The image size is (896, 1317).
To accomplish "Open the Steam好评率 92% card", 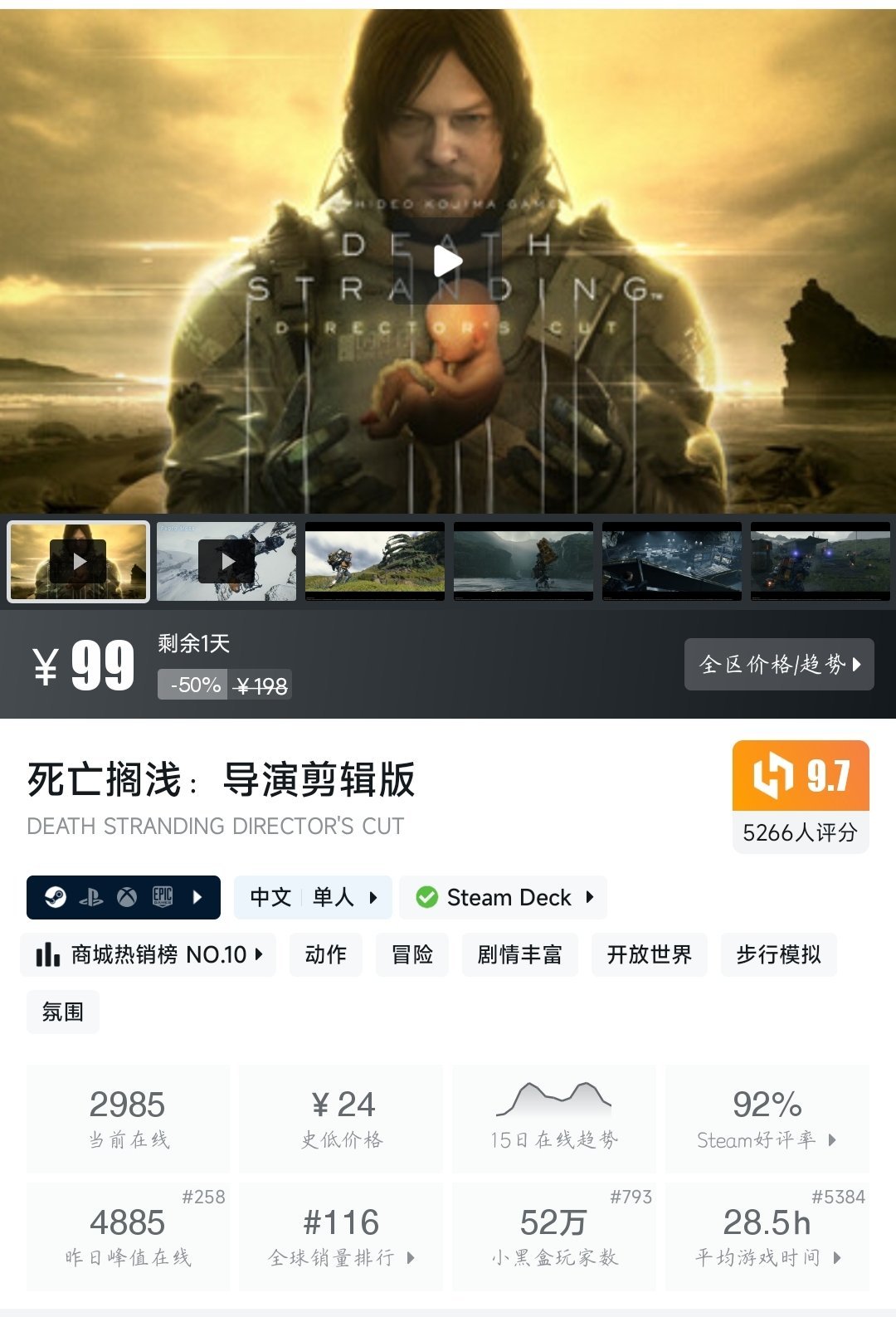I will [767, 1119].
